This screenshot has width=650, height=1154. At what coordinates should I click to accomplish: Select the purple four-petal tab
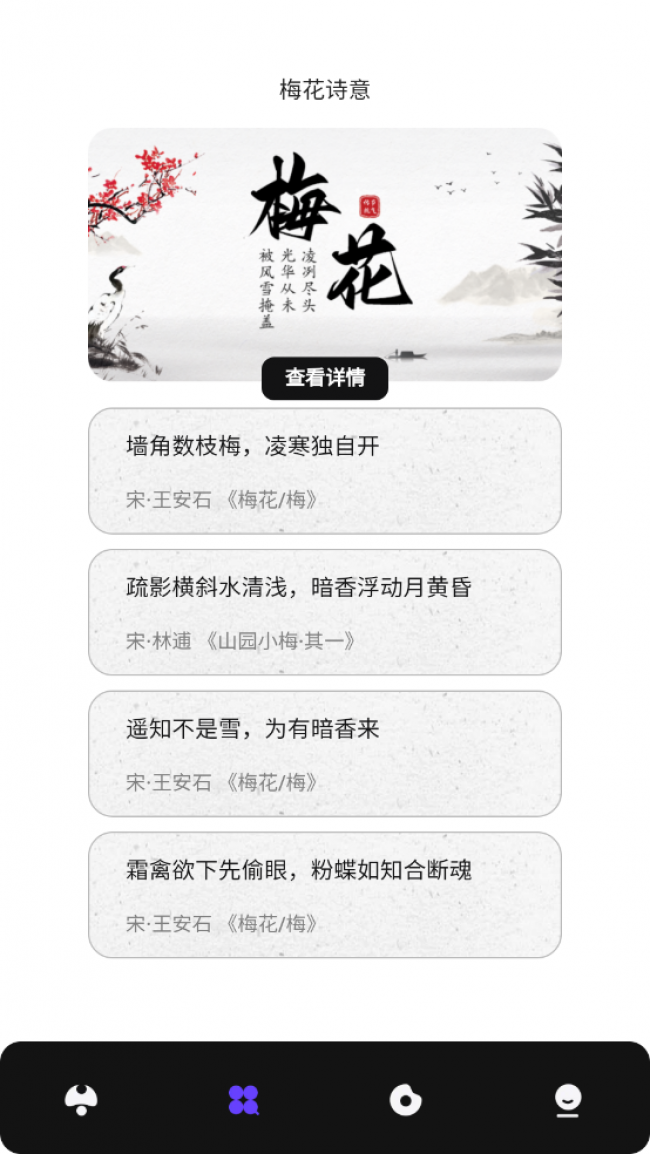[243, 1100]
